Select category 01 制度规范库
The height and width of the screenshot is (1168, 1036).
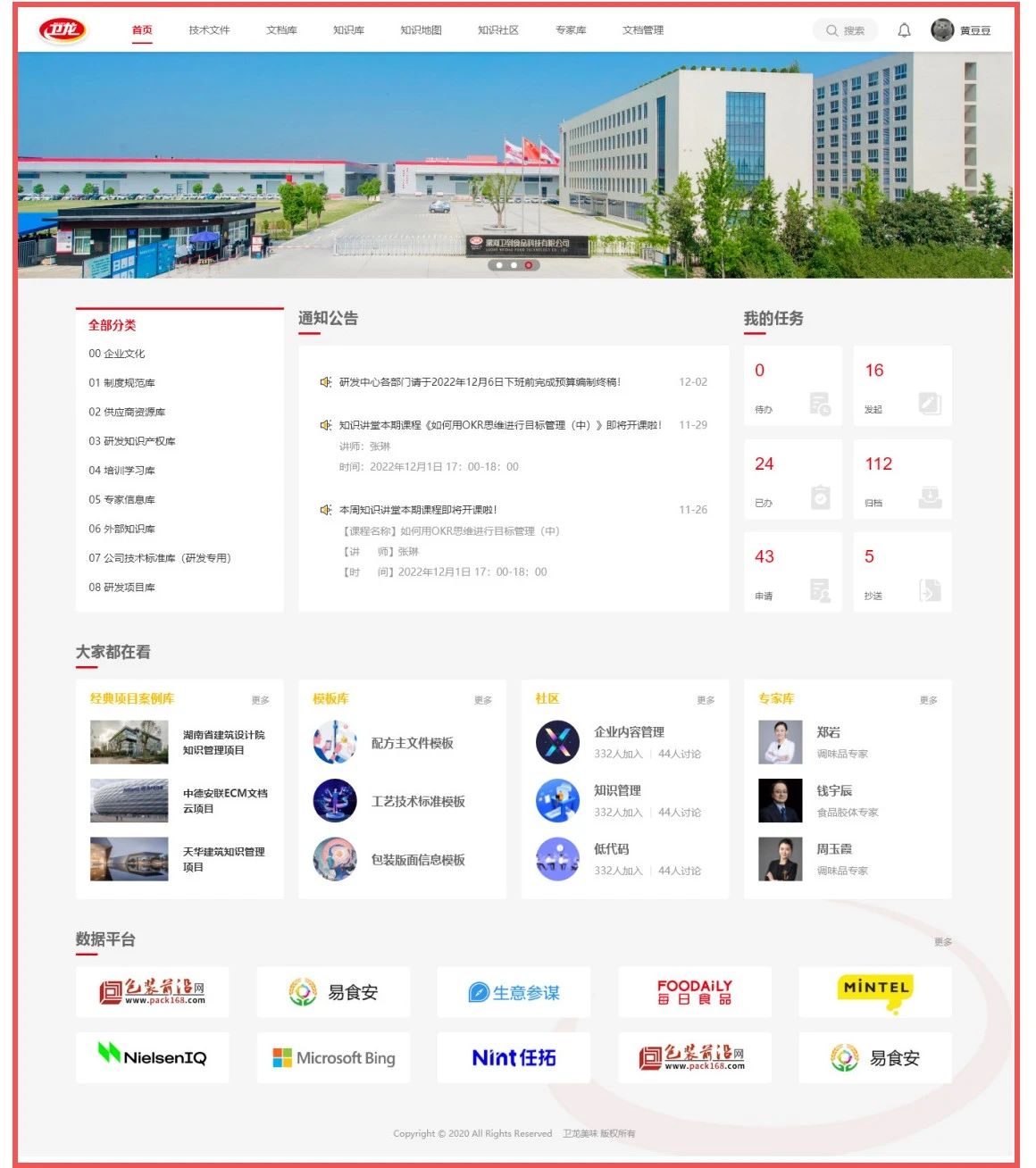click(x=121, y=383)
